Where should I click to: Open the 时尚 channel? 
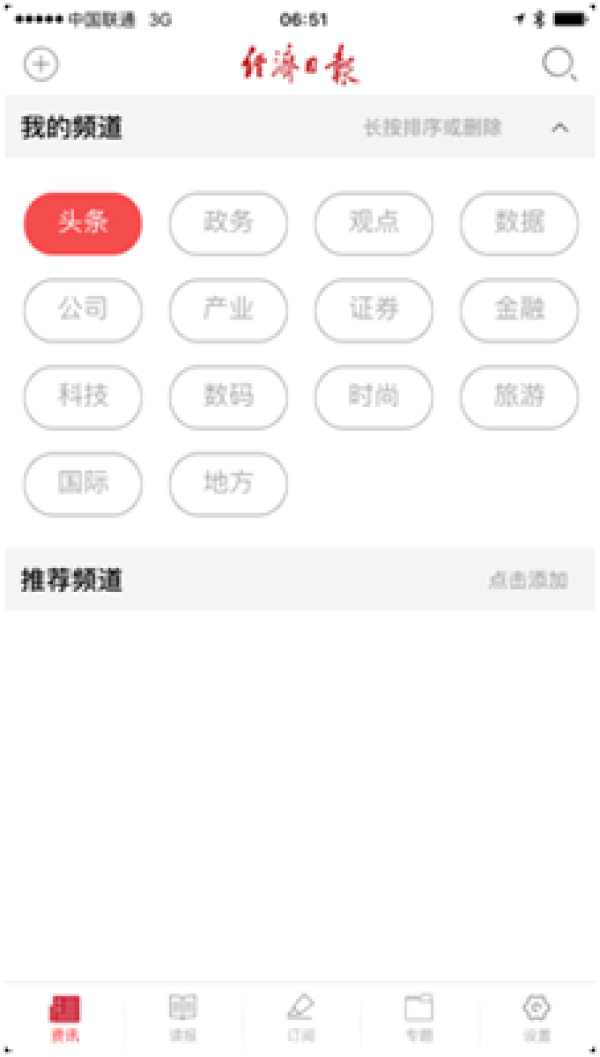[374, 397]
